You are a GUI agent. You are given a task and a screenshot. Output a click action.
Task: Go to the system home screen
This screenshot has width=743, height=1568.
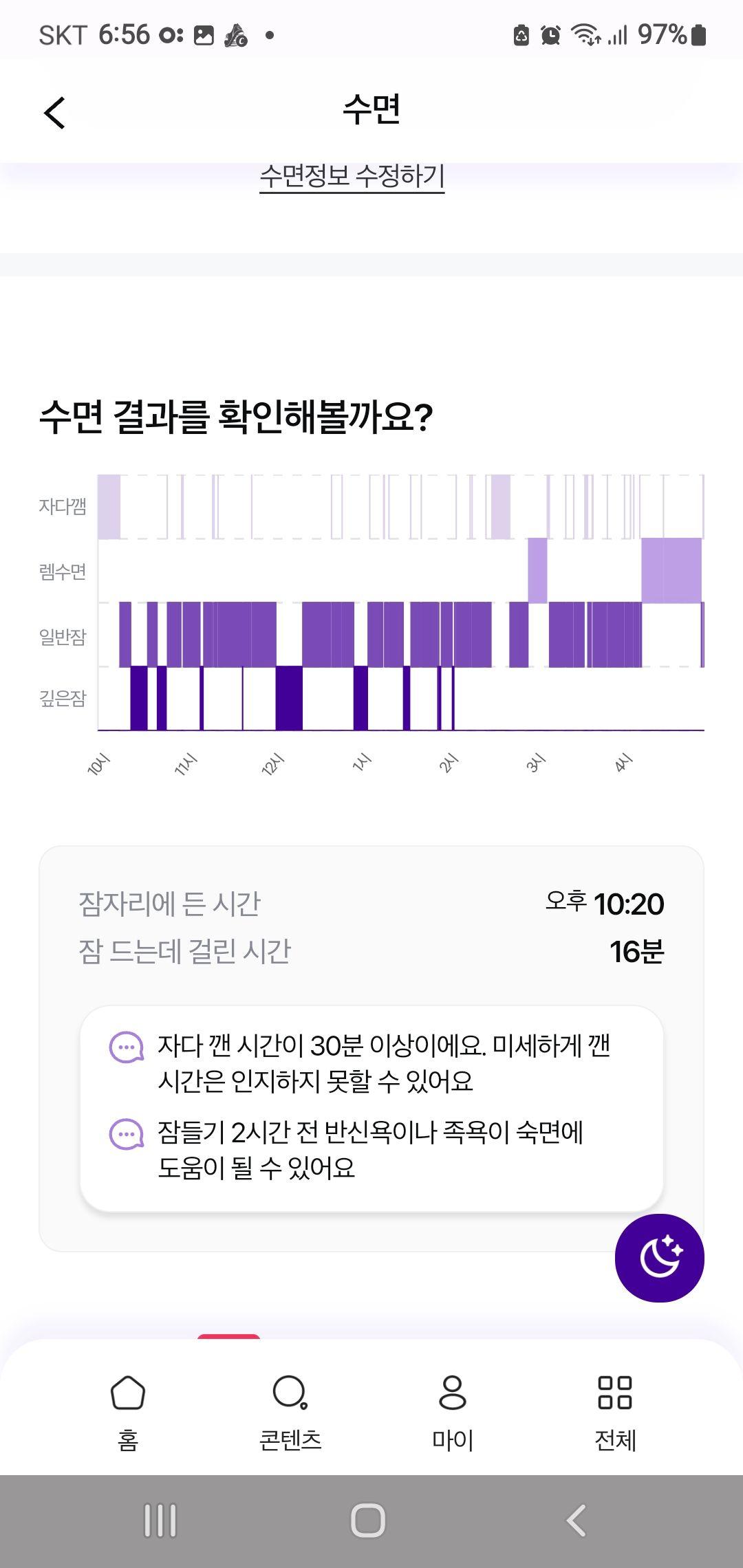[368, 1520]
